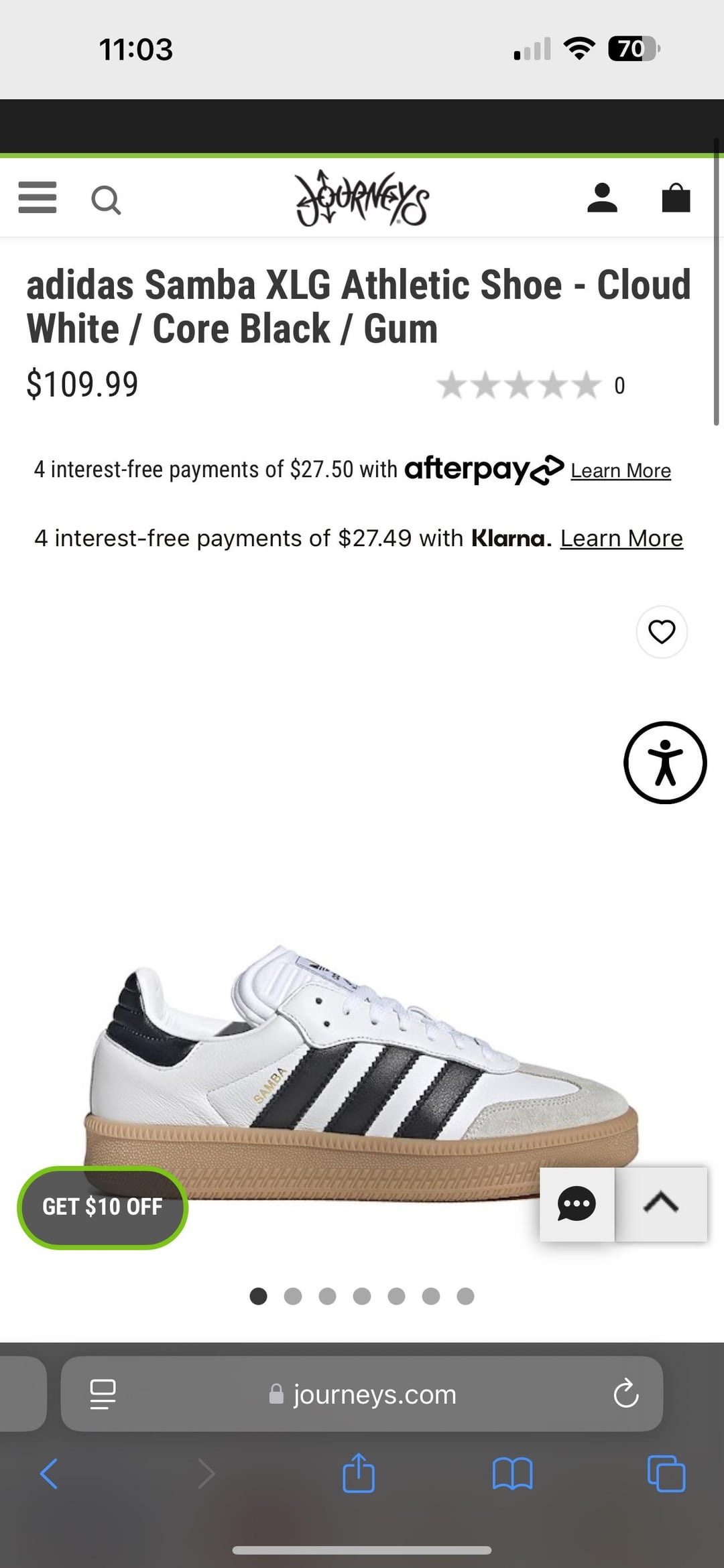Viewport: 724px width, 1568px height.
Task: Reload the journeys.com page
Action: pyautogui.click(x=625, y=1394)
